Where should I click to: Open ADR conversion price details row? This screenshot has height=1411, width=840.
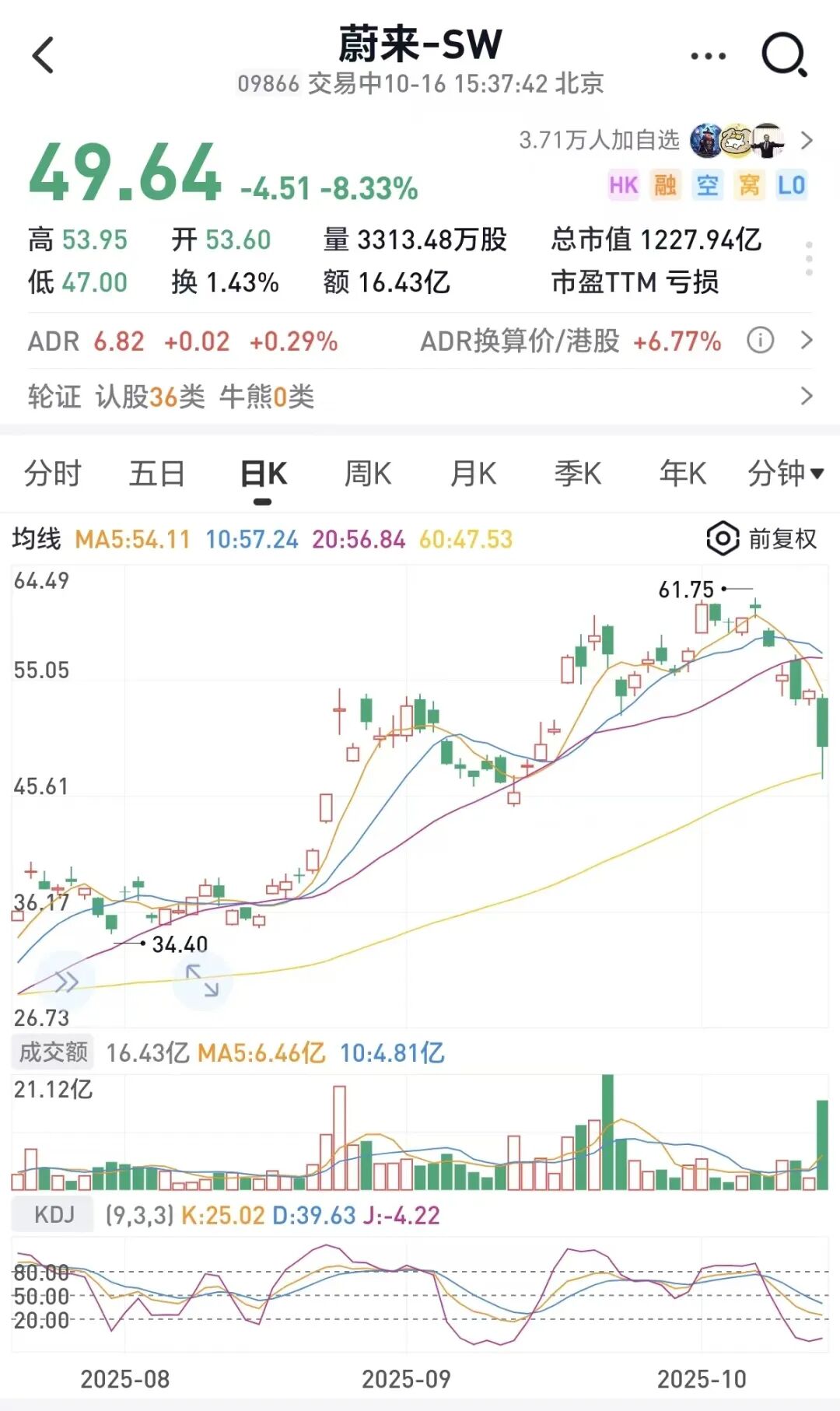coord(807,341)
